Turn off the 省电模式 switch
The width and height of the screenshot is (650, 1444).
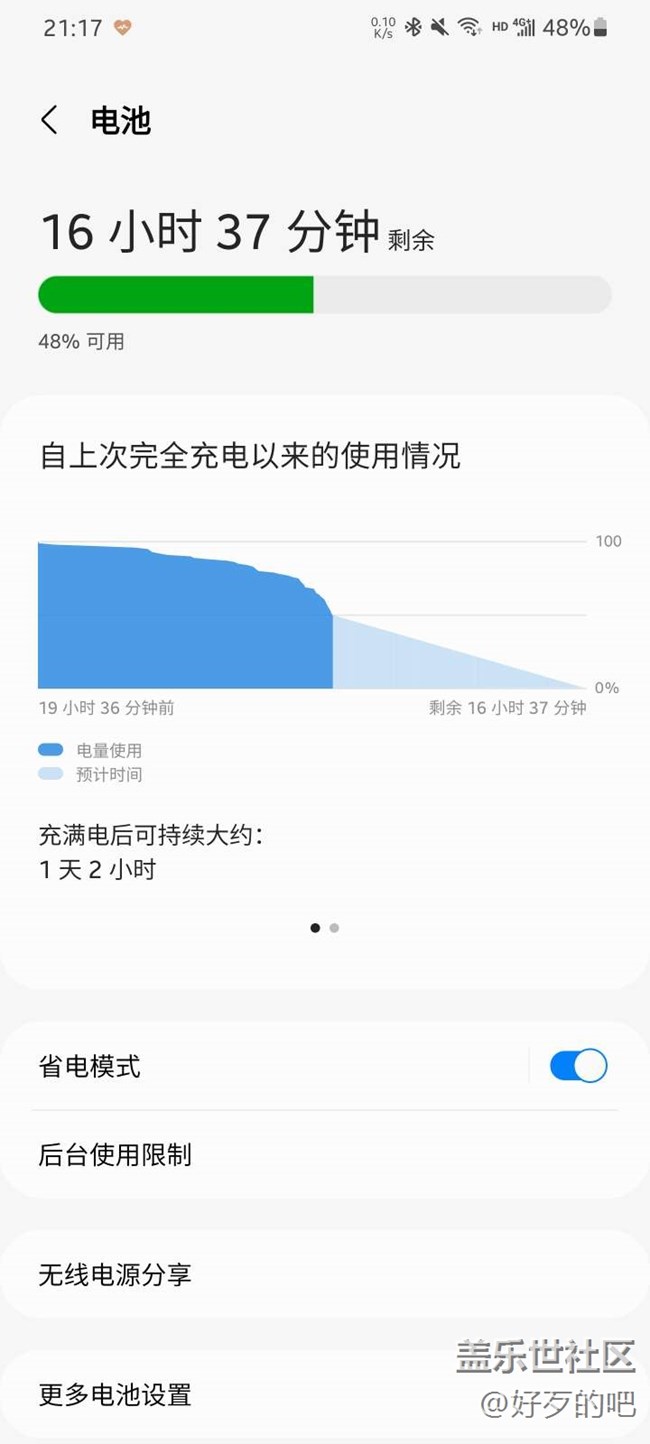578,1066
